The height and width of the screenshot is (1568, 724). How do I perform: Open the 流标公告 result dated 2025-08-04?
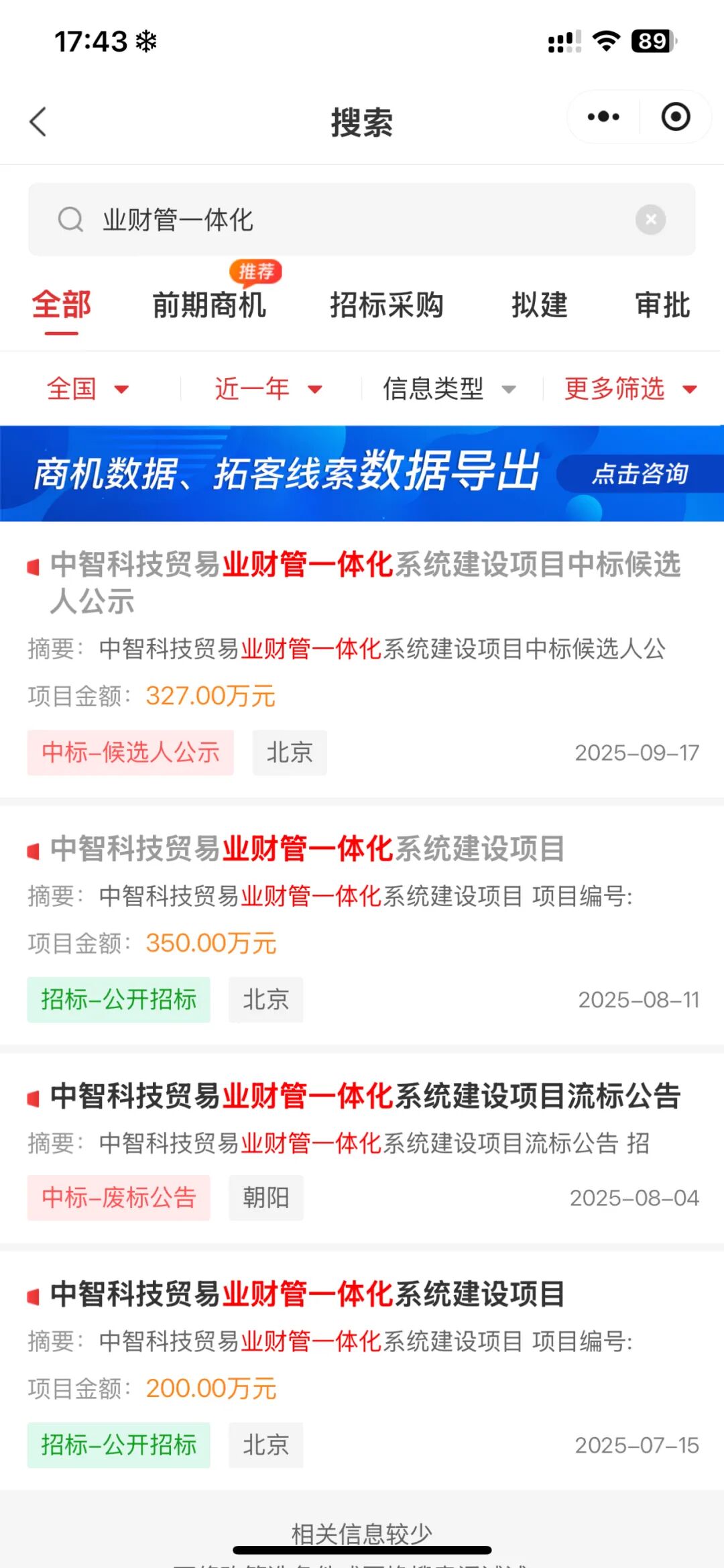365,1097
